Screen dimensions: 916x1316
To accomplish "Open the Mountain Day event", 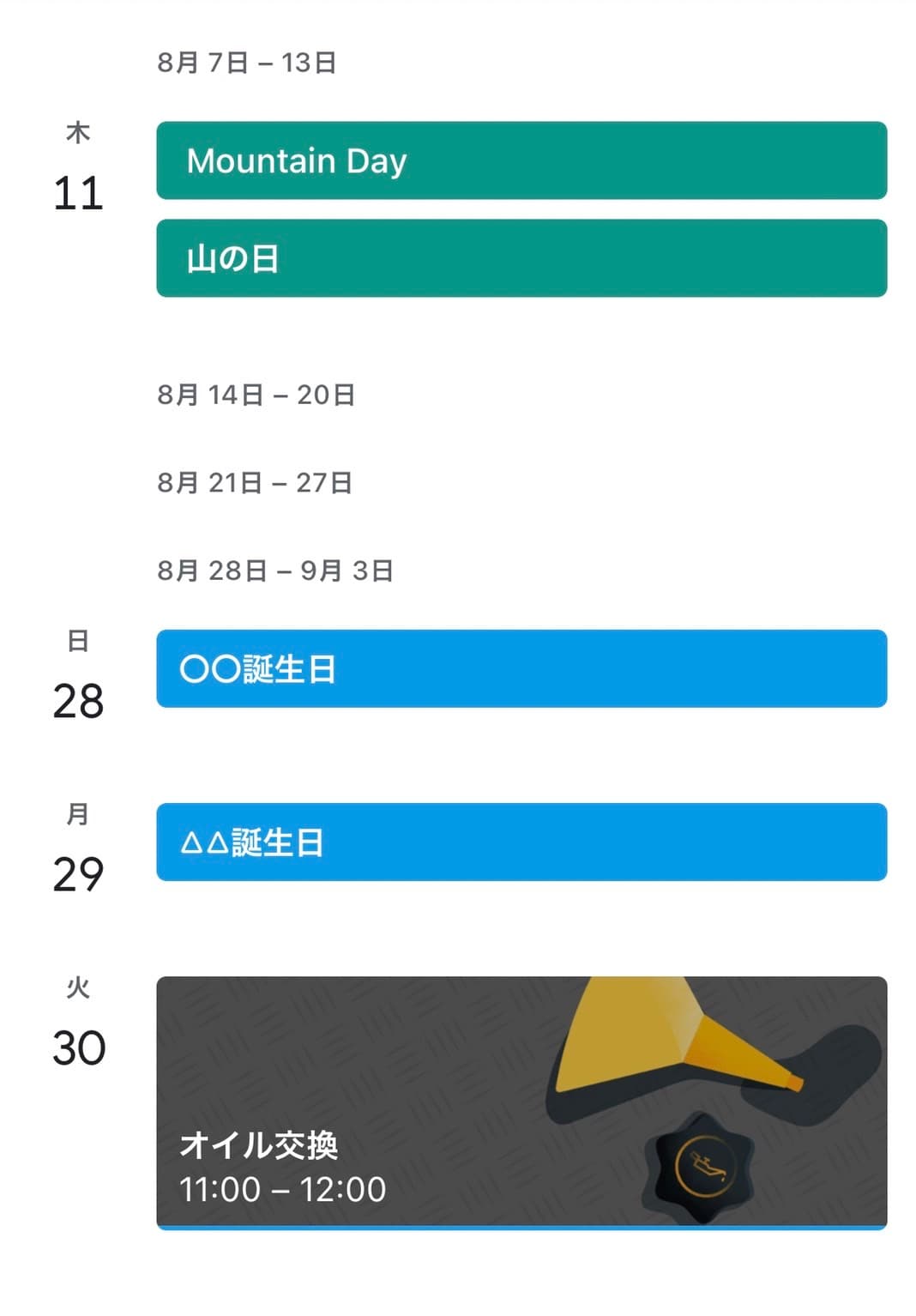I will point(521,160).
